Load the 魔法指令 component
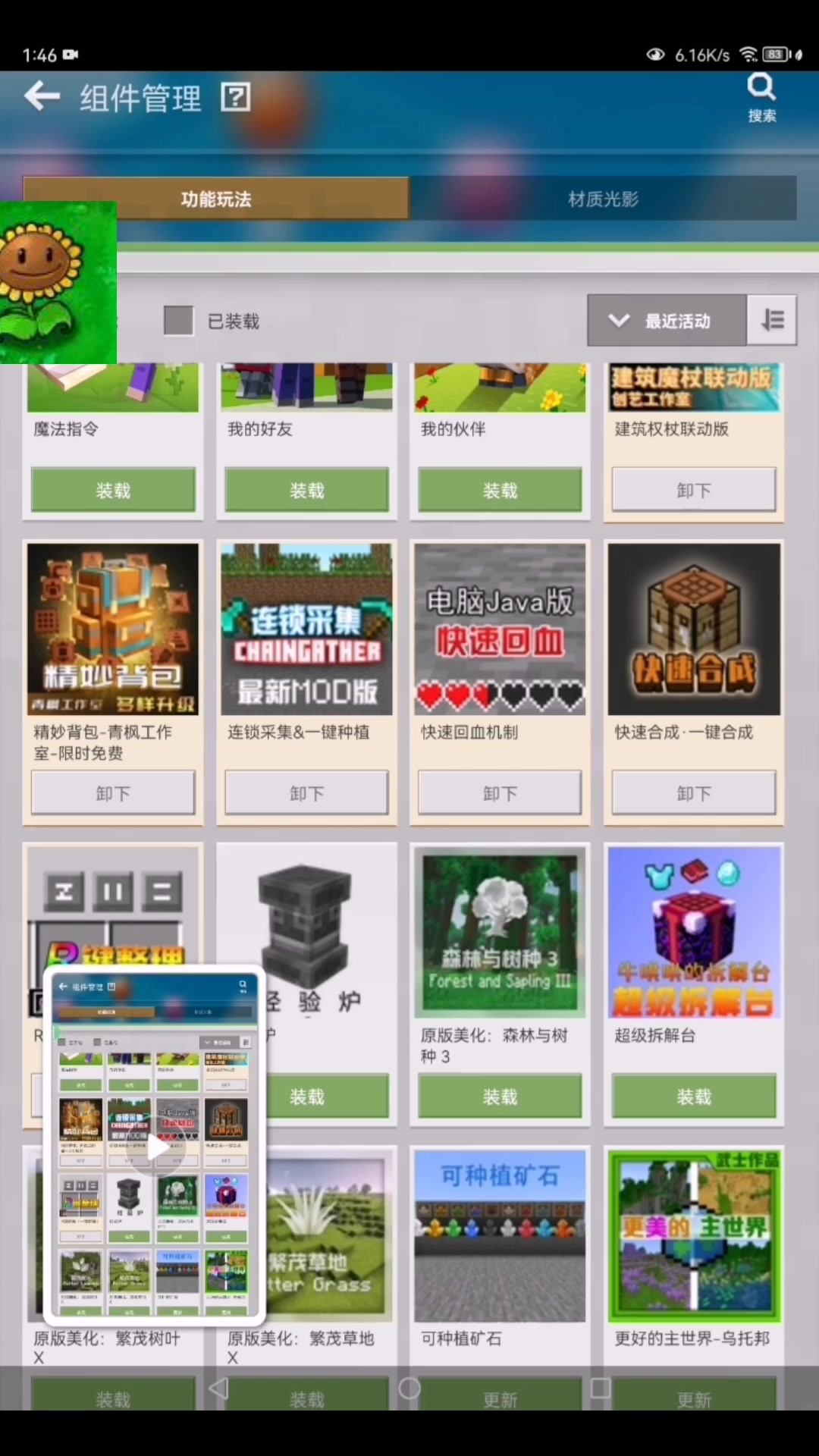819x1456 pixels. [113, 491]
